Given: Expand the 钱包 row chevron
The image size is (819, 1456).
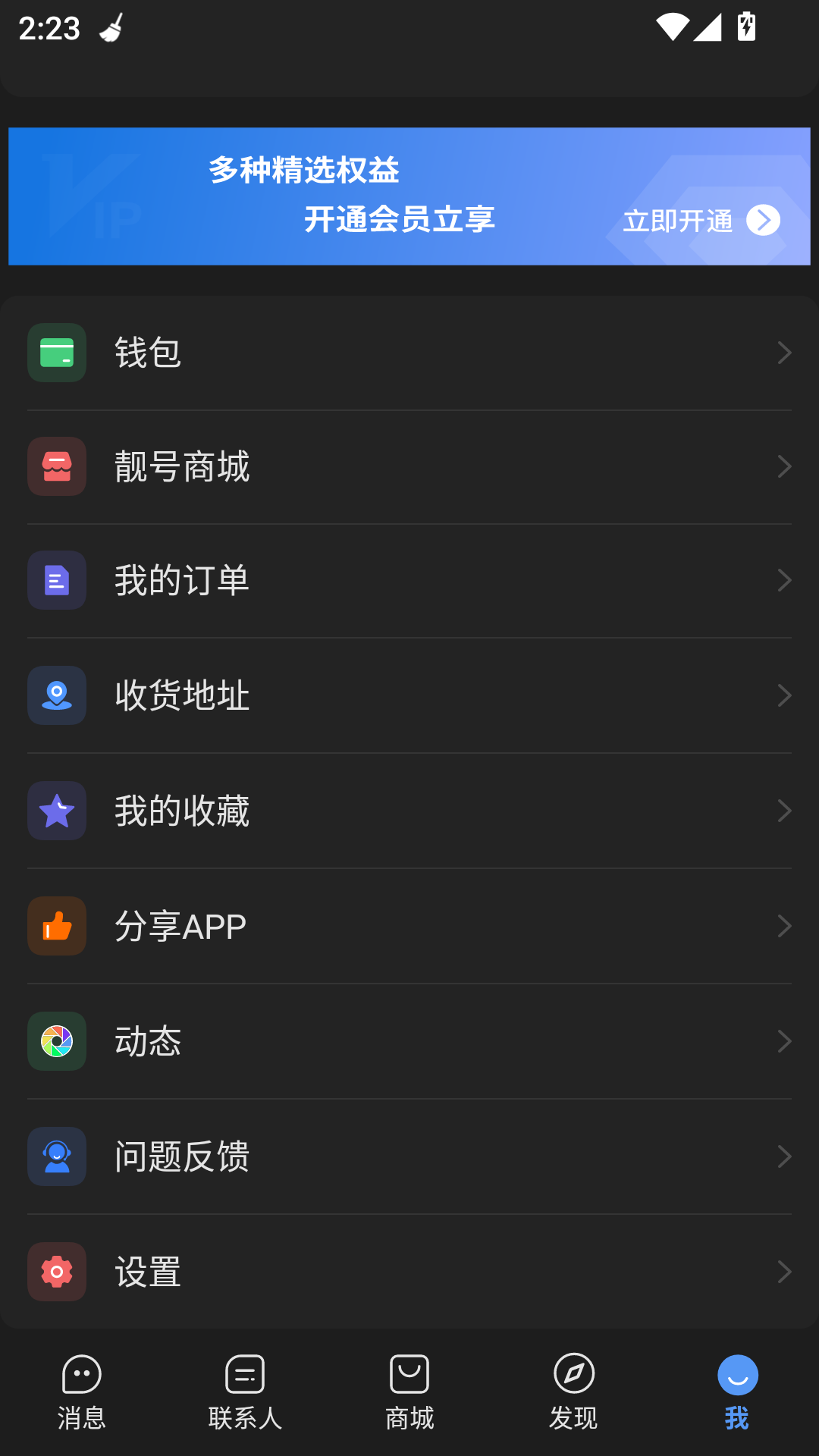Looking at the screenshot, I should tap(784, 351).
